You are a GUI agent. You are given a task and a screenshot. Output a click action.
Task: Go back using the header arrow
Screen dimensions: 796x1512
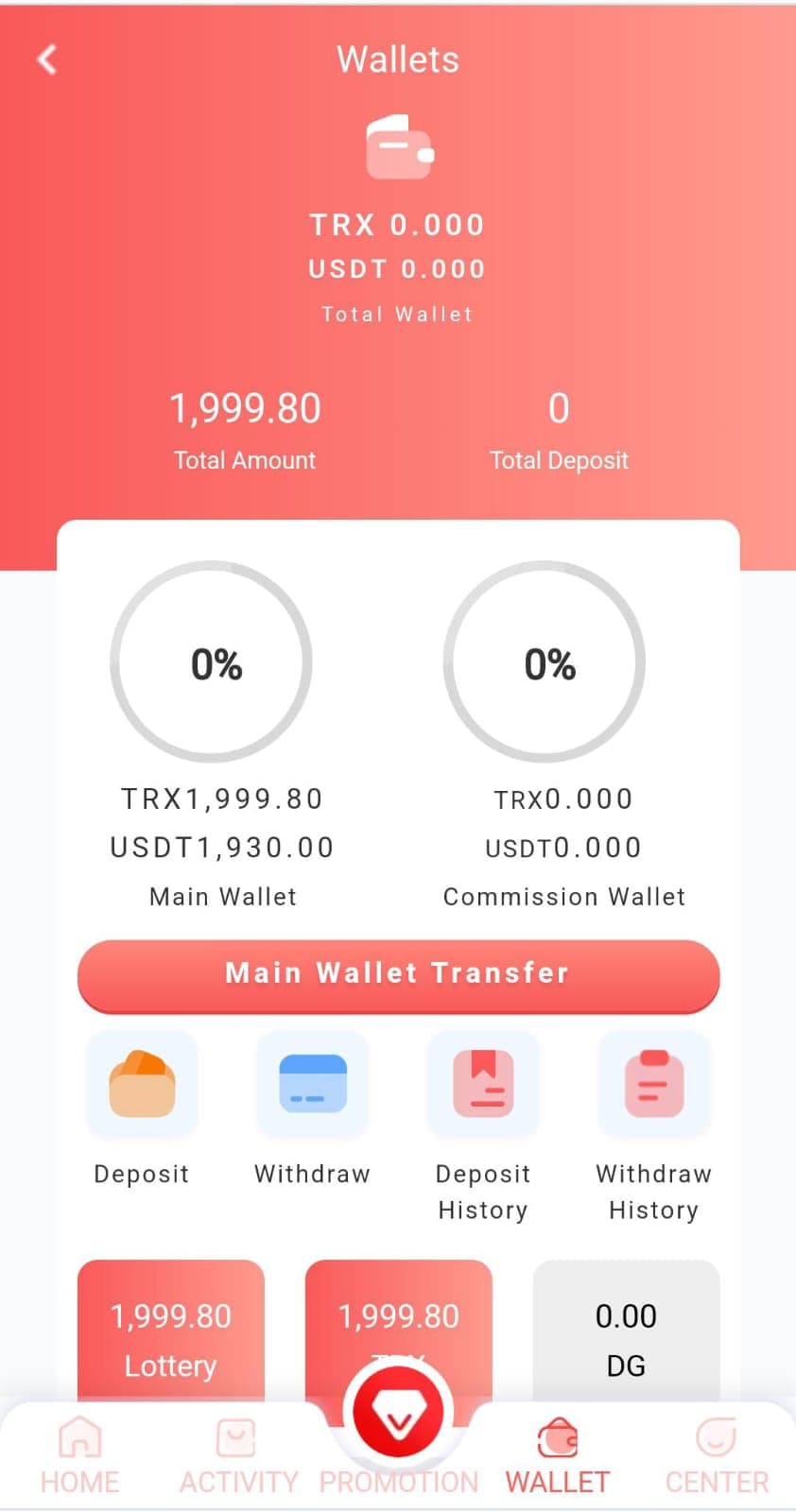point(47,60)
